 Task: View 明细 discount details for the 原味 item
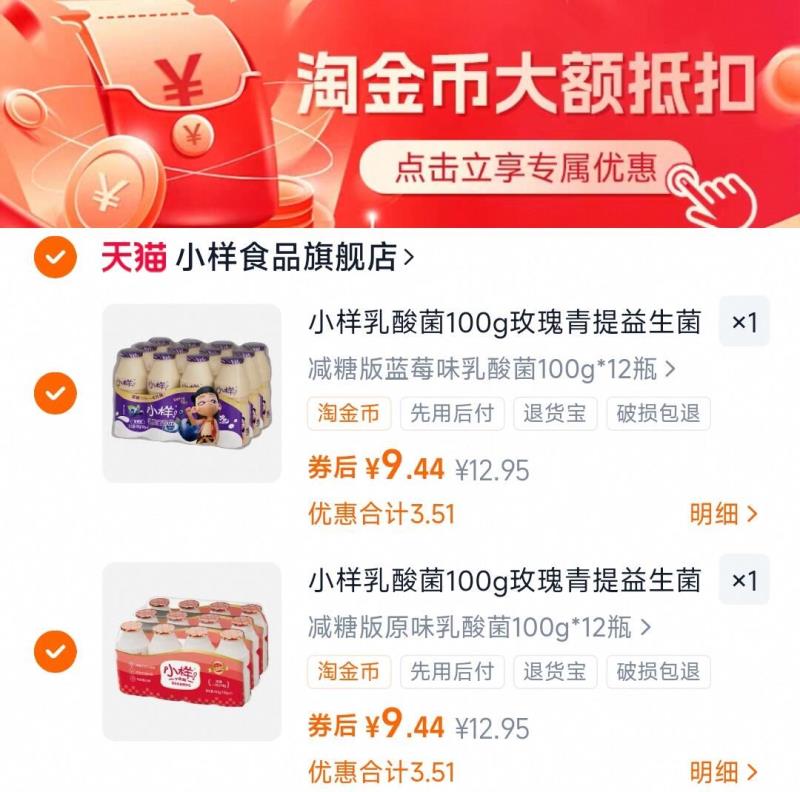point(724,772)
